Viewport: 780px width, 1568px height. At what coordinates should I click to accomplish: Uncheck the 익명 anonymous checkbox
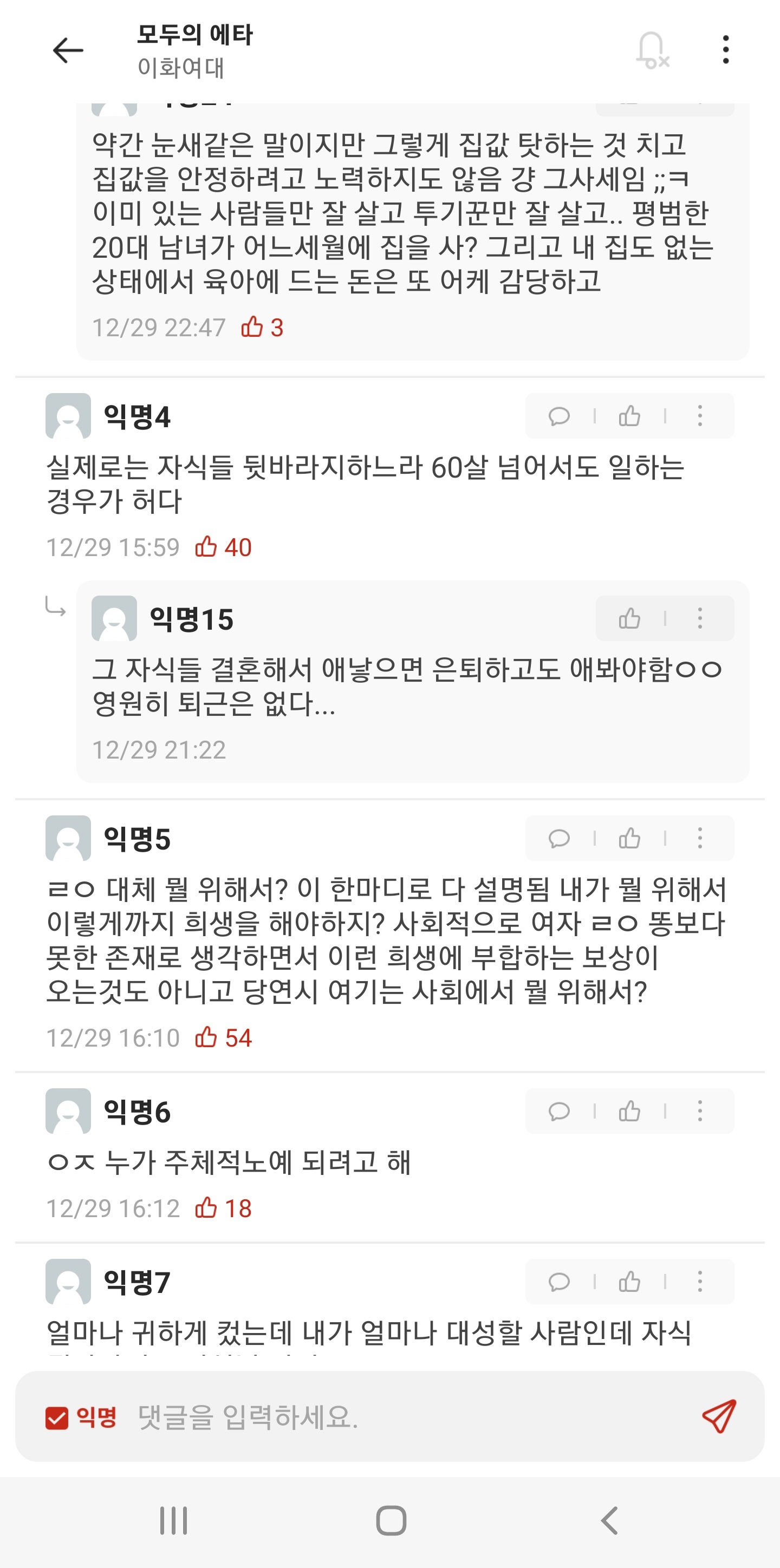tap(57, 1417)
